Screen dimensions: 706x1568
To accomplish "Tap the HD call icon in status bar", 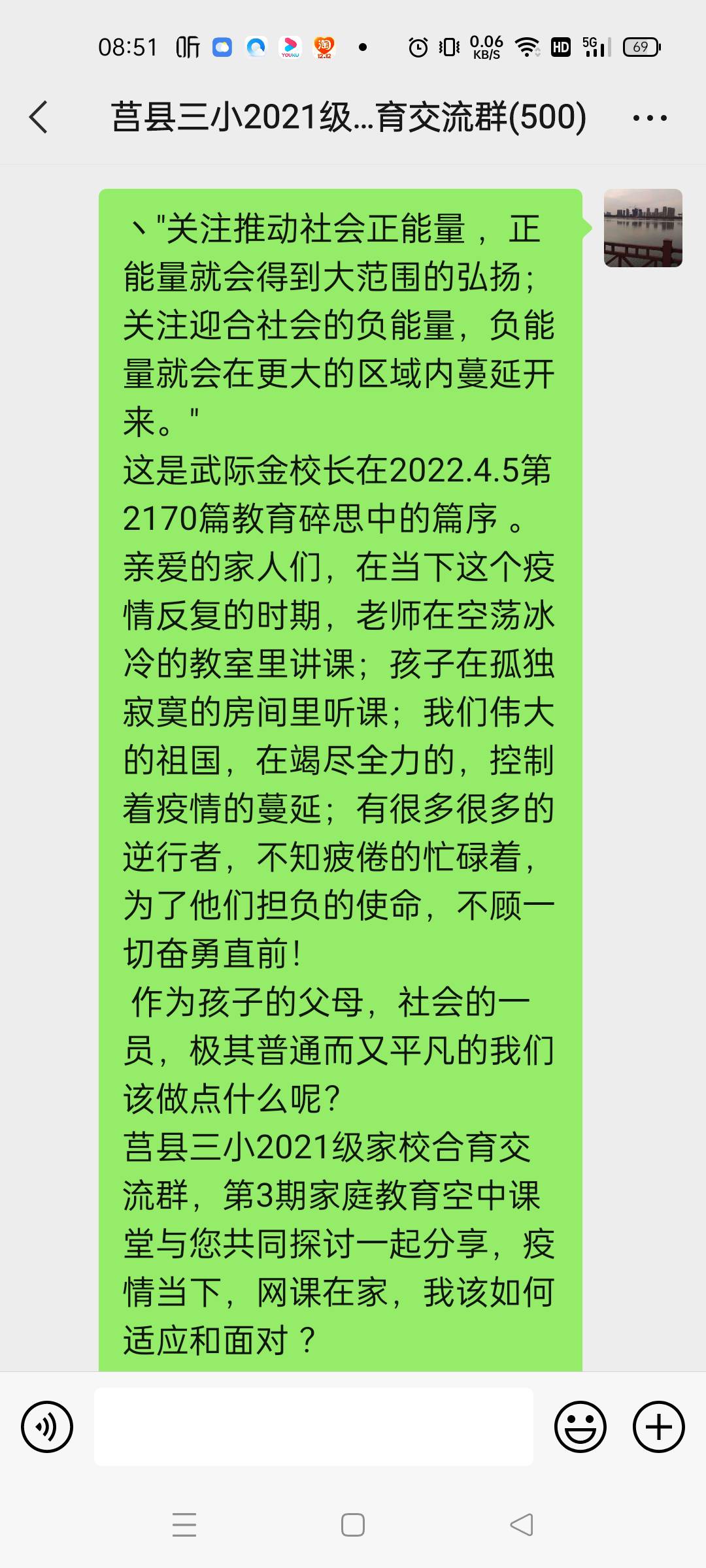I will click(x=560, y=46).
